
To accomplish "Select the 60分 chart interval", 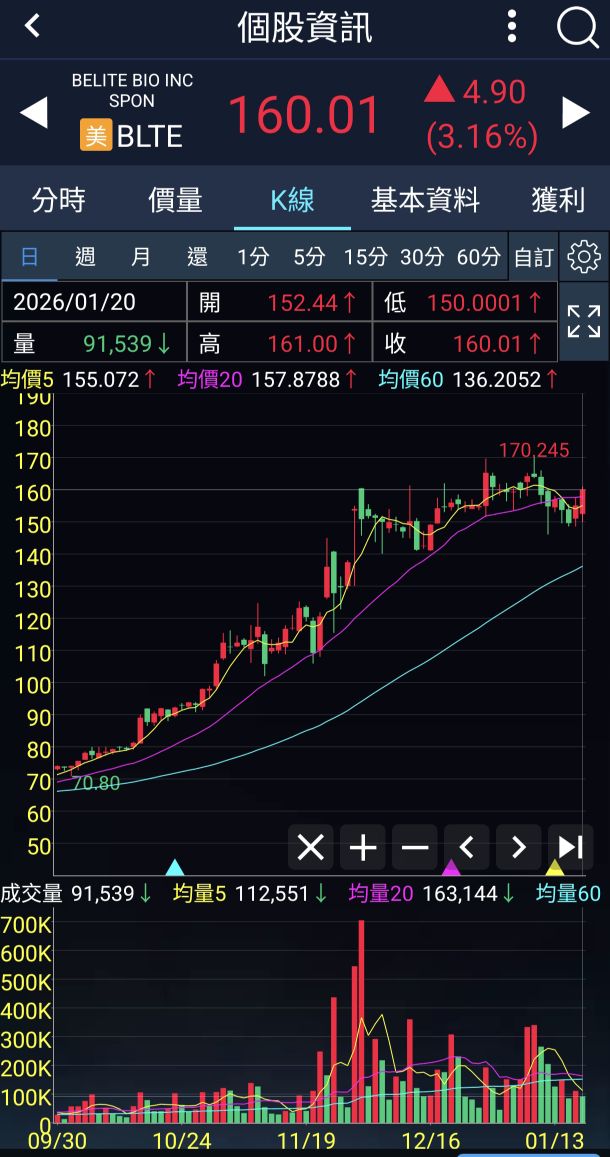I will (x=478, y=257).
